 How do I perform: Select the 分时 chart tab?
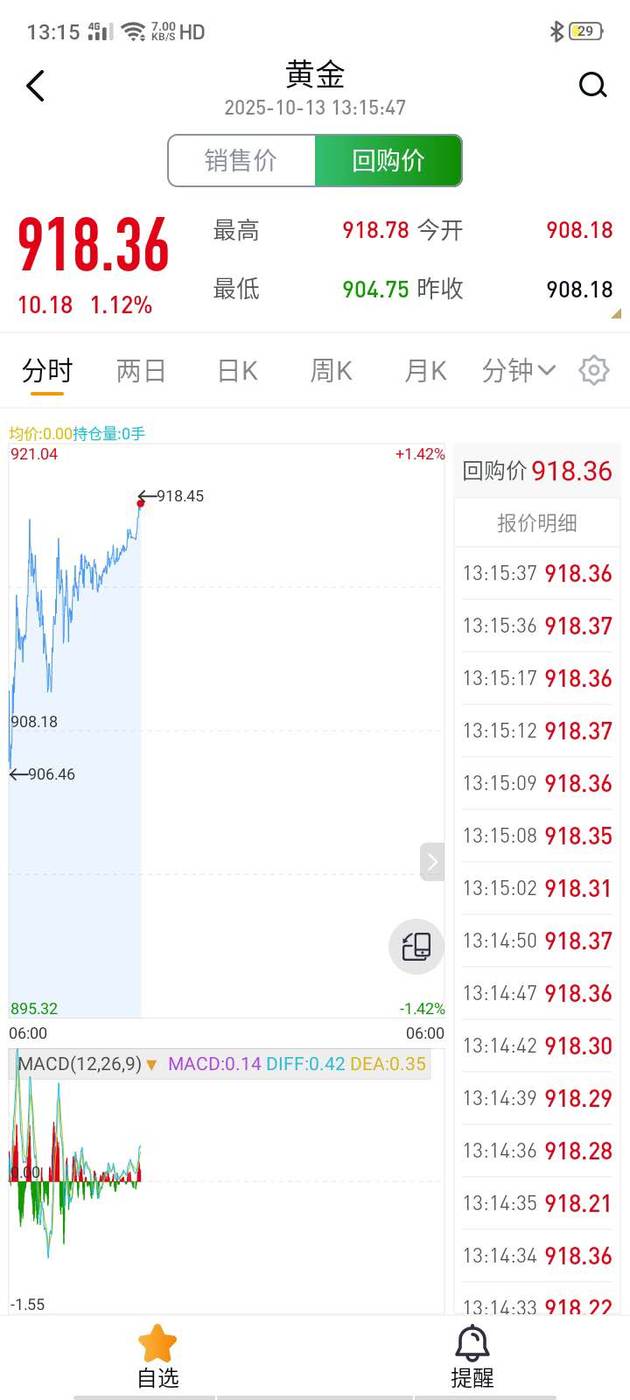pyautogui.click(x=47, y=371)
